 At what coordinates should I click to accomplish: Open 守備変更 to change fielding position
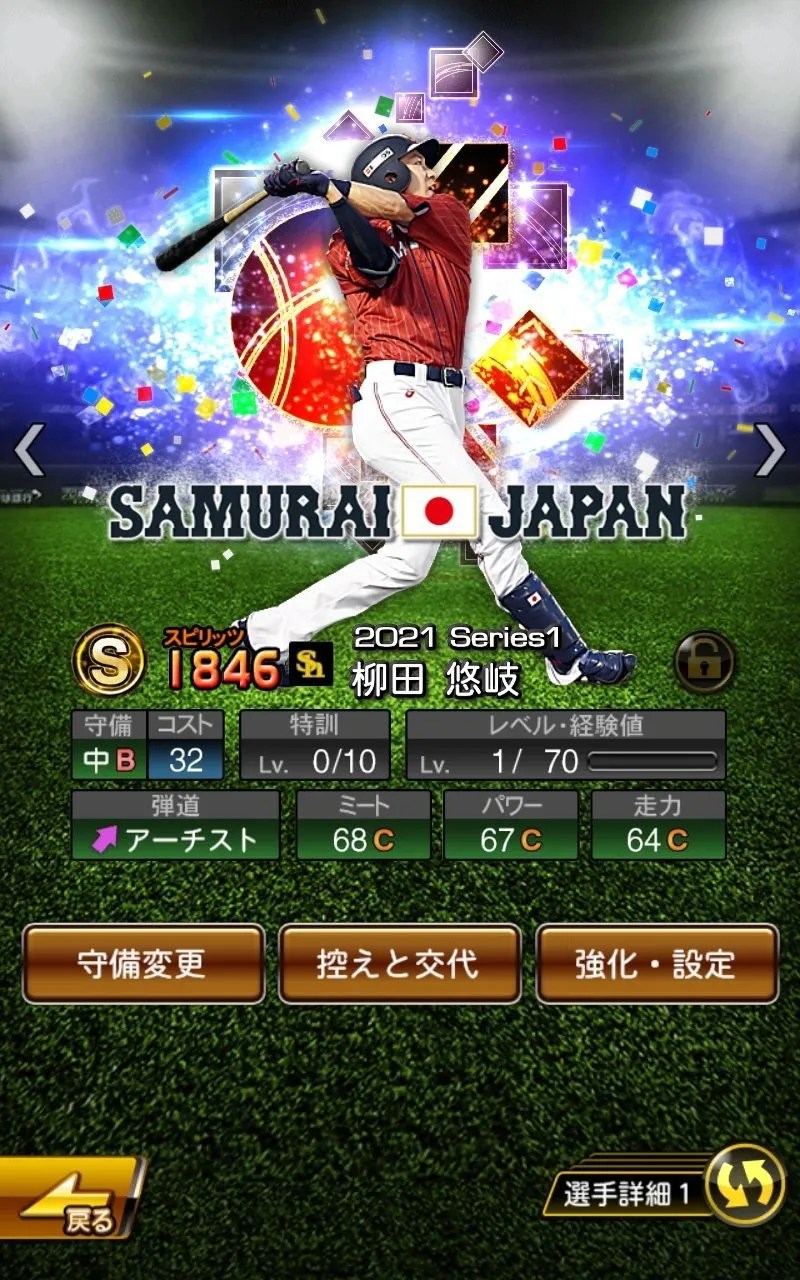tap(143, 963)
